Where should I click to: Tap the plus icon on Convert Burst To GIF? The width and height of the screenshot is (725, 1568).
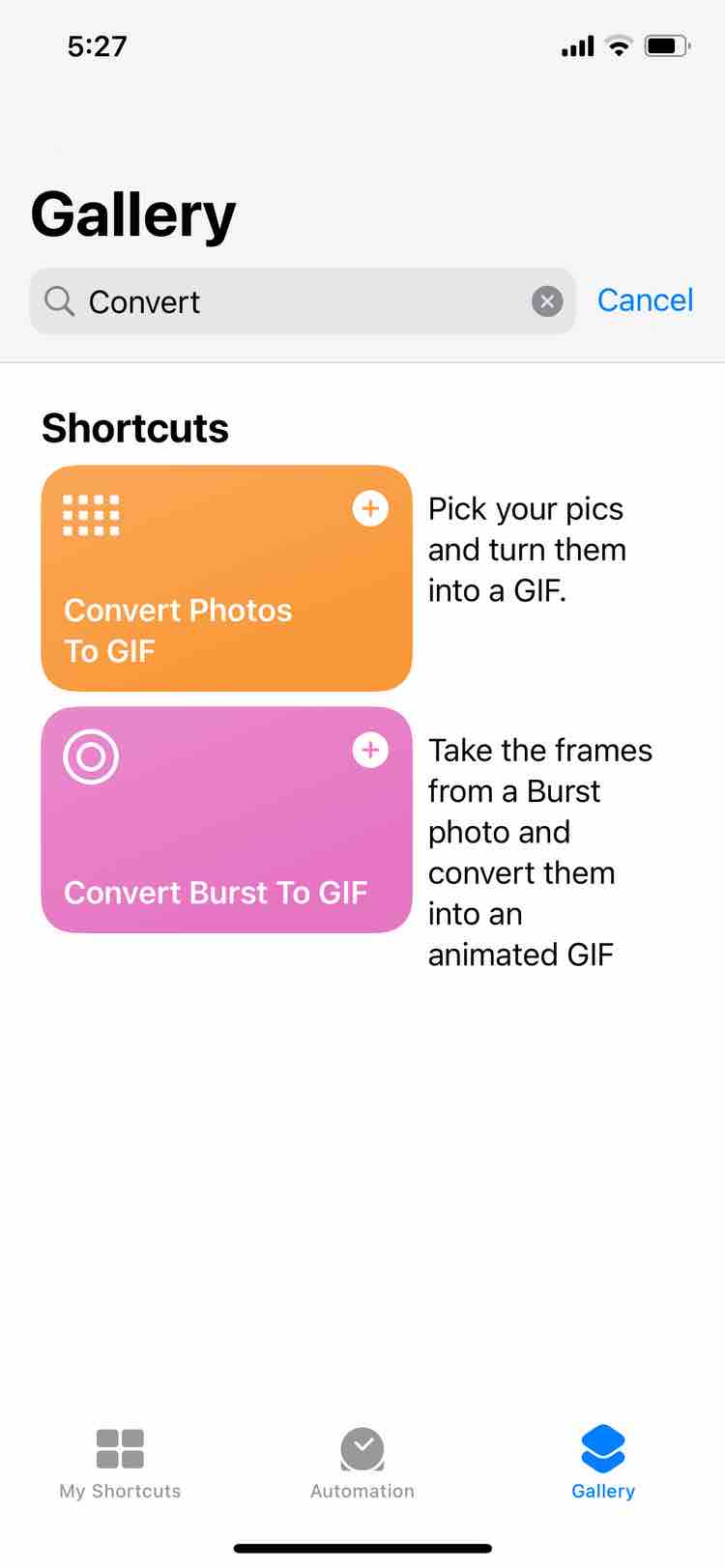pos(370,750)
